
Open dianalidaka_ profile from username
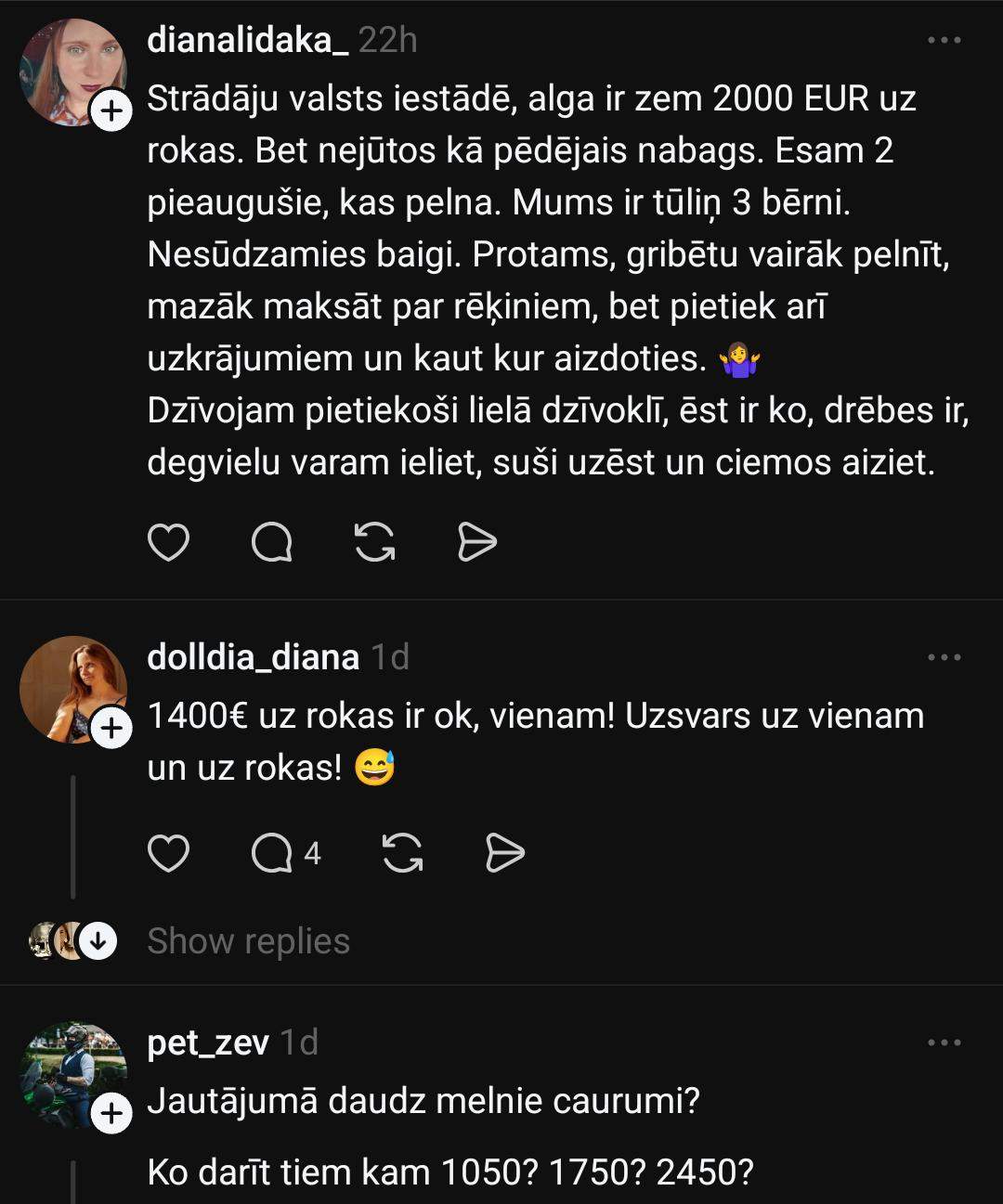click(x=248, y=40)
